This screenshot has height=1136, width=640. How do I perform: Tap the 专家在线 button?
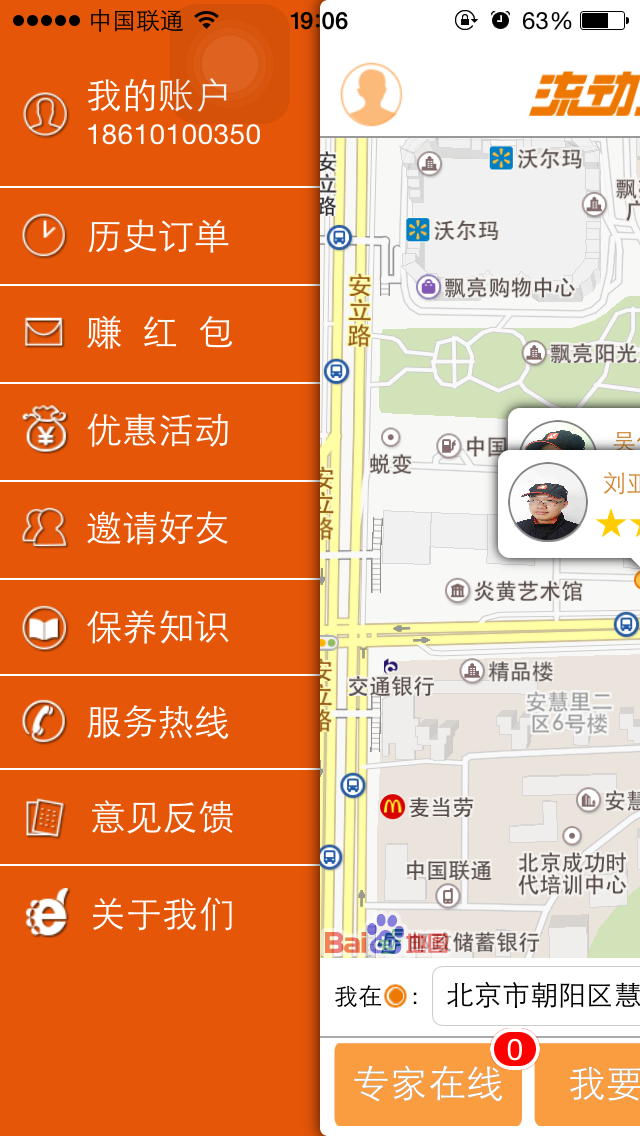428,1085
